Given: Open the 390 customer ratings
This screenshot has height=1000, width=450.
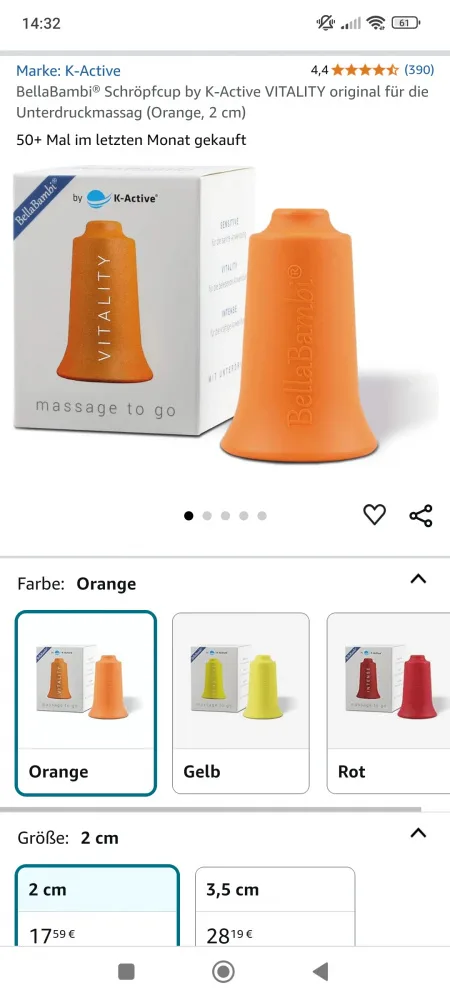Looking at the screenshot, I should (419, 70).
